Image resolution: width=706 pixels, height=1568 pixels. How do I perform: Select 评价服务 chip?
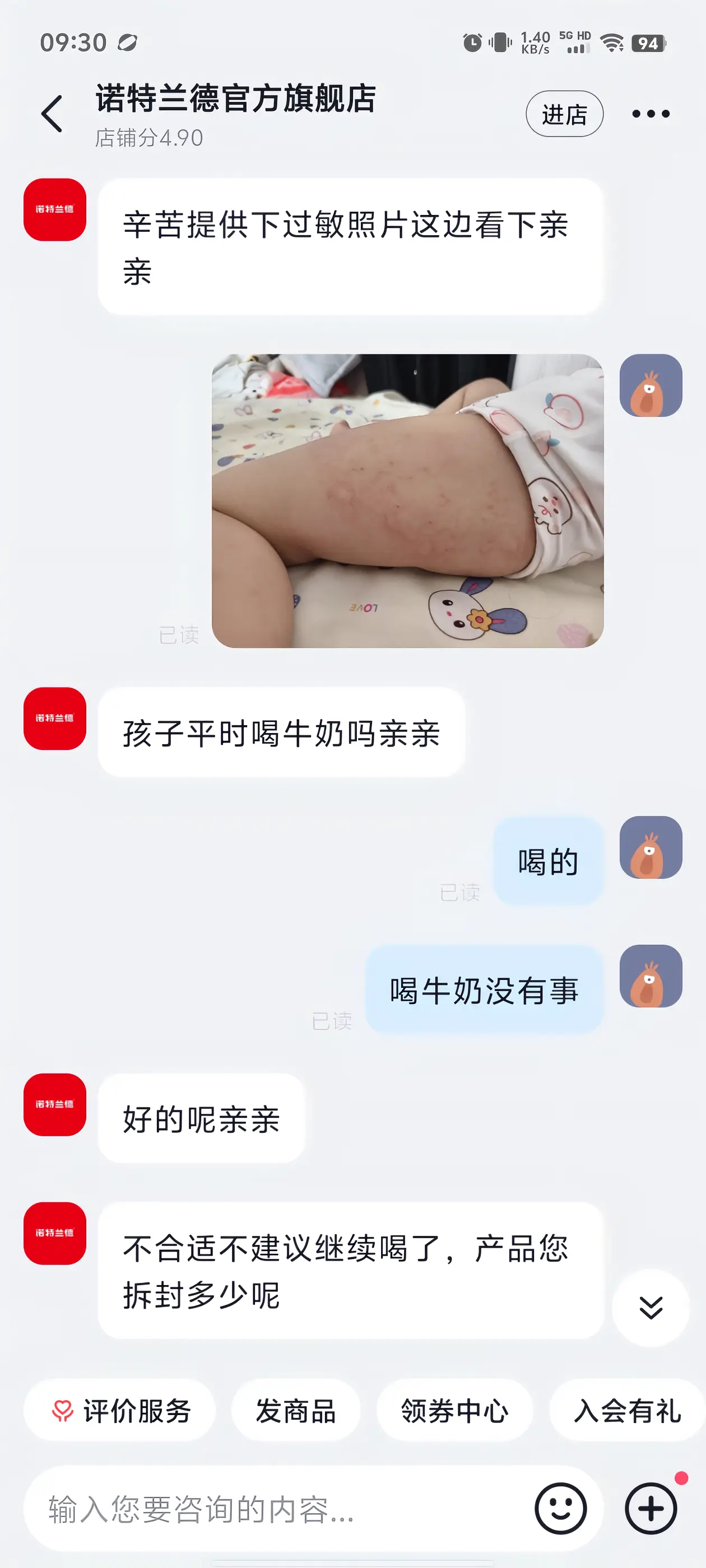click(x=119, y=1410)
